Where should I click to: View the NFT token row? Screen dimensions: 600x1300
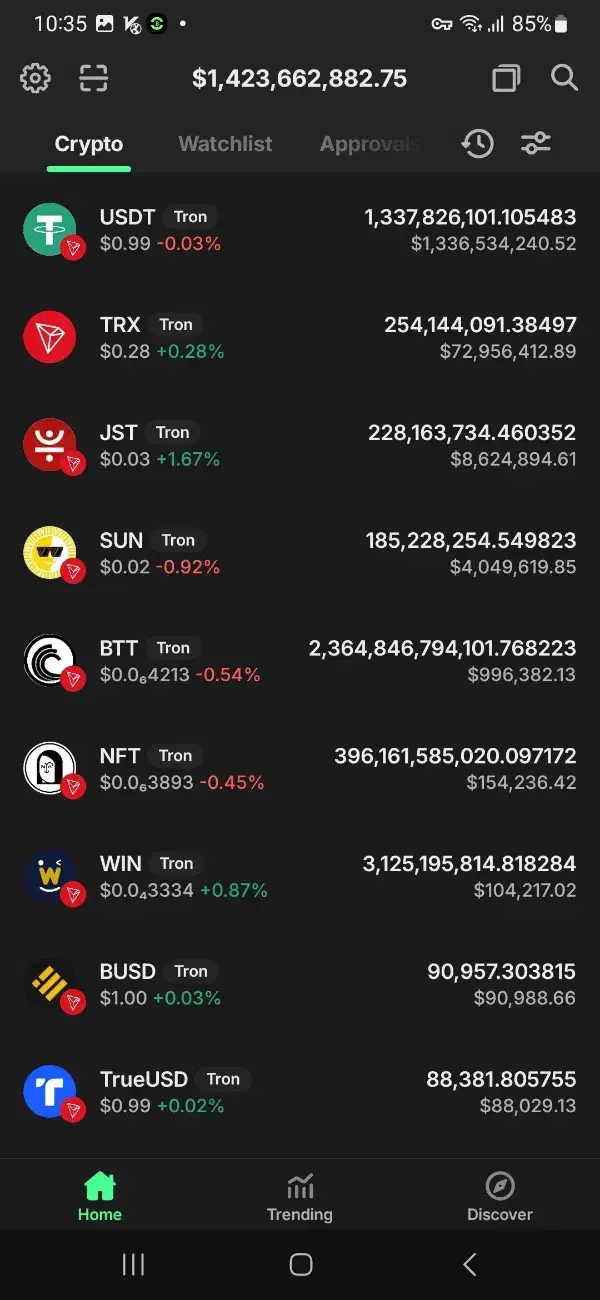(x=300, y=769)
